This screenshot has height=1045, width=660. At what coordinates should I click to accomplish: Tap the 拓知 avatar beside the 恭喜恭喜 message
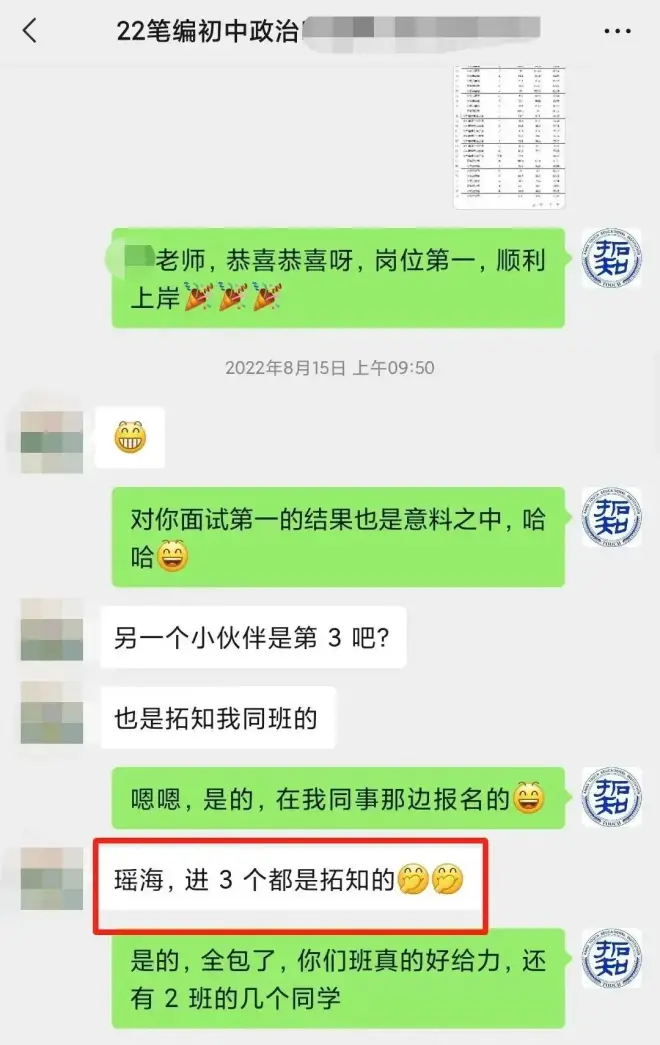tap(612, 258)
